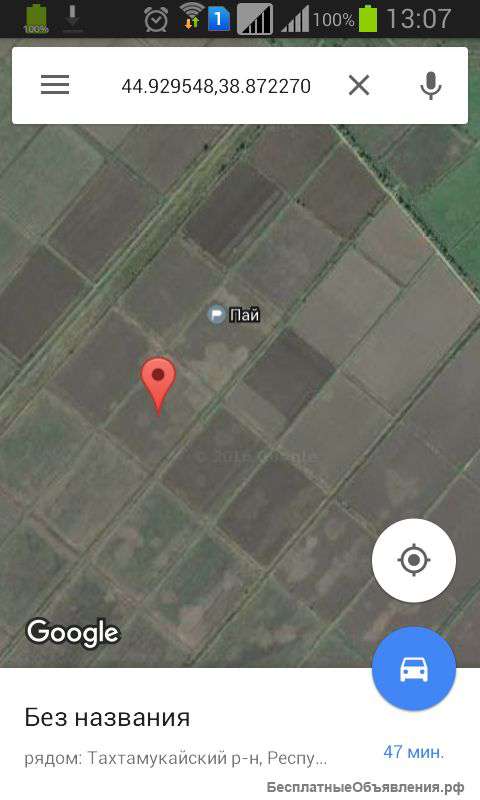Select the red dropped pin
The height and width of the screenshot is (800, 480).
coord(158,385)
